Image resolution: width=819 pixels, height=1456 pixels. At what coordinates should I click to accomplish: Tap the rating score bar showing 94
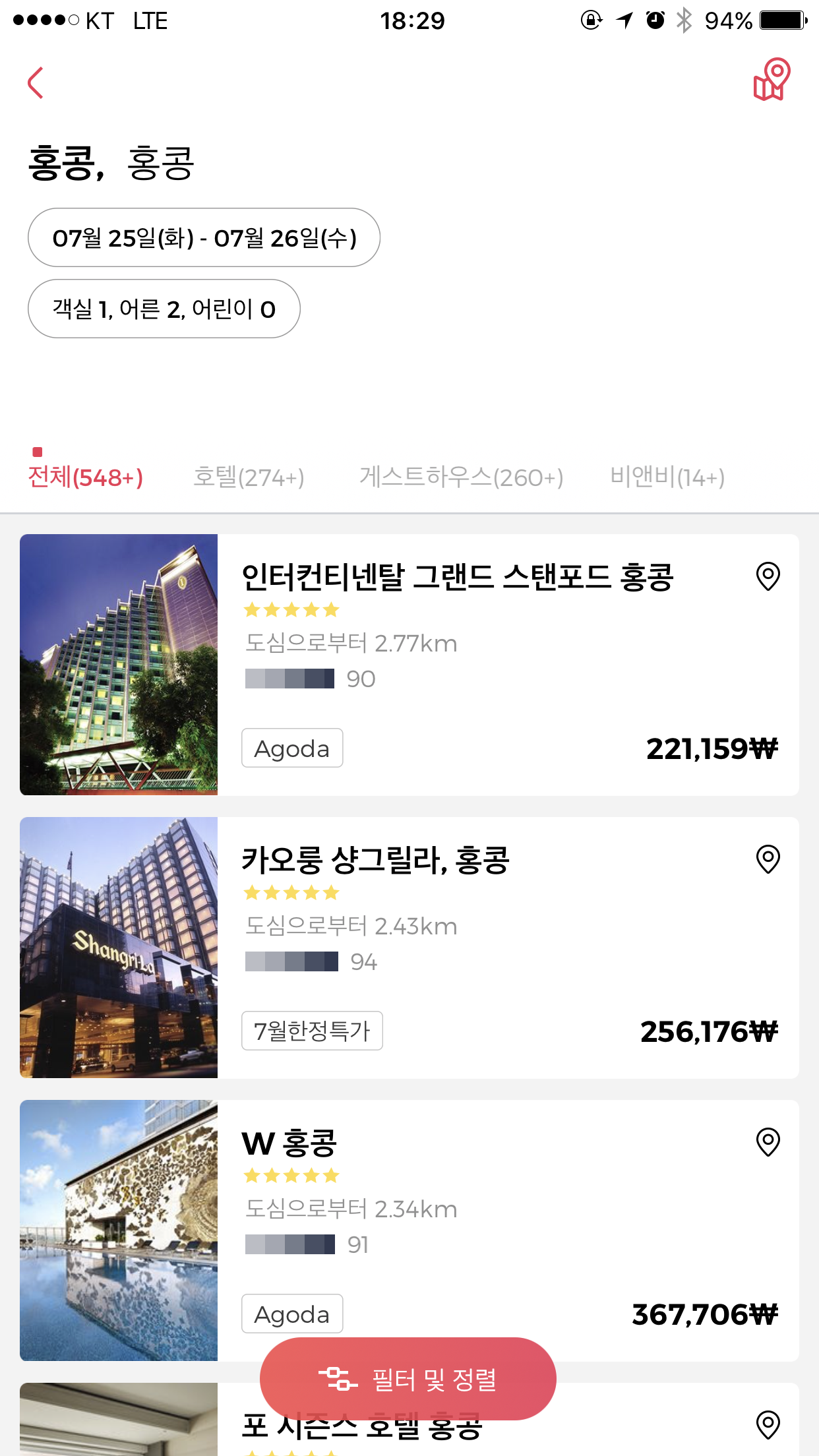click(x=292, y=962)
